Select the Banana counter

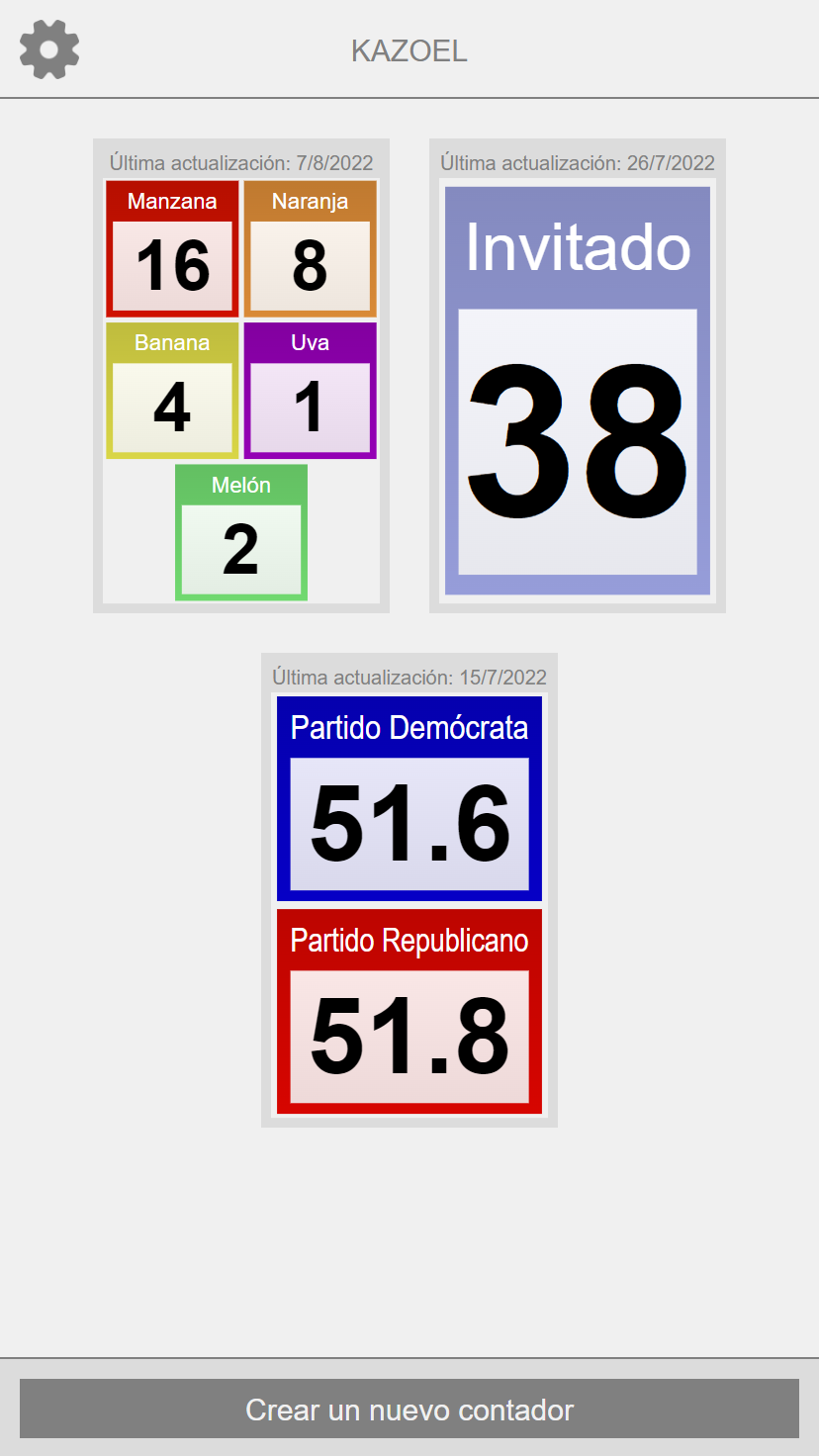(172, 391)
